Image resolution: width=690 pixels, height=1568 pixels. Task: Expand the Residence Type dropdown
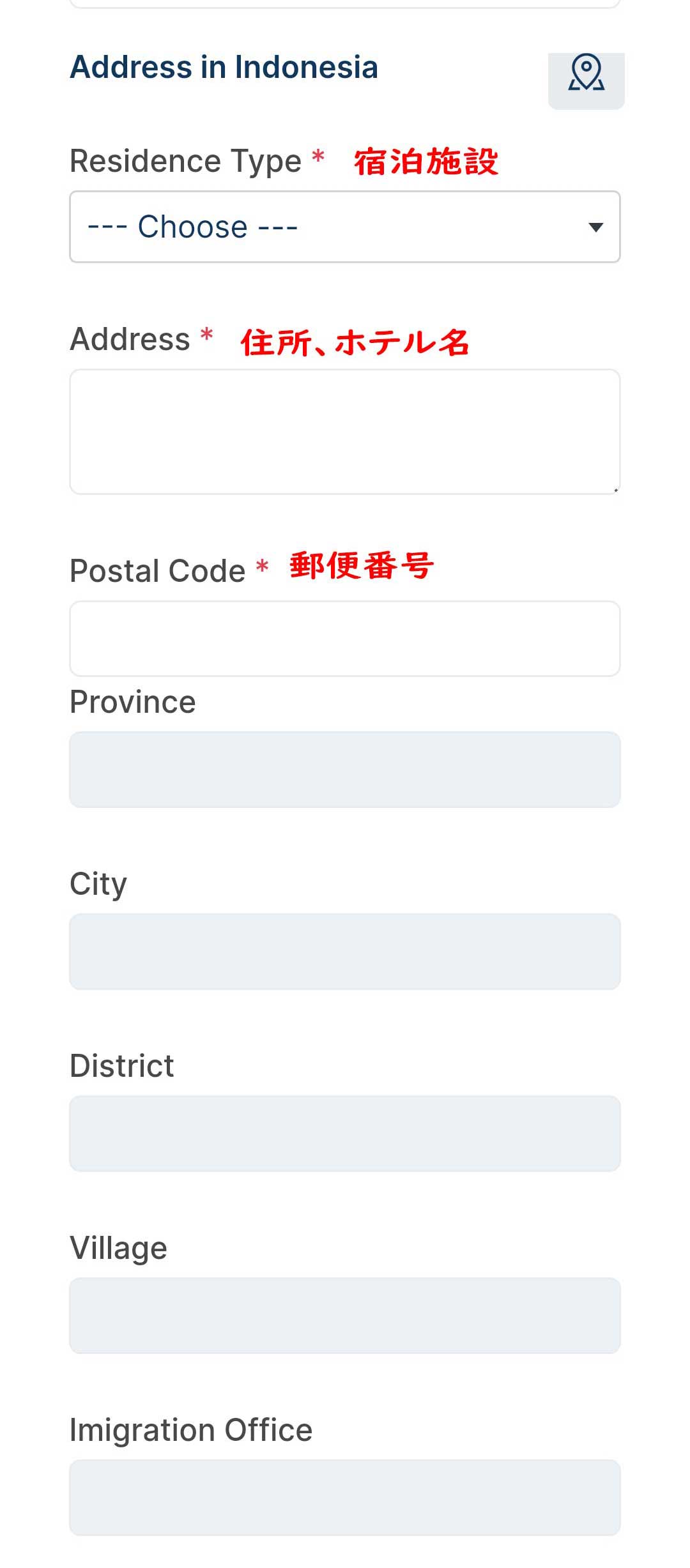tap(345, 227)
